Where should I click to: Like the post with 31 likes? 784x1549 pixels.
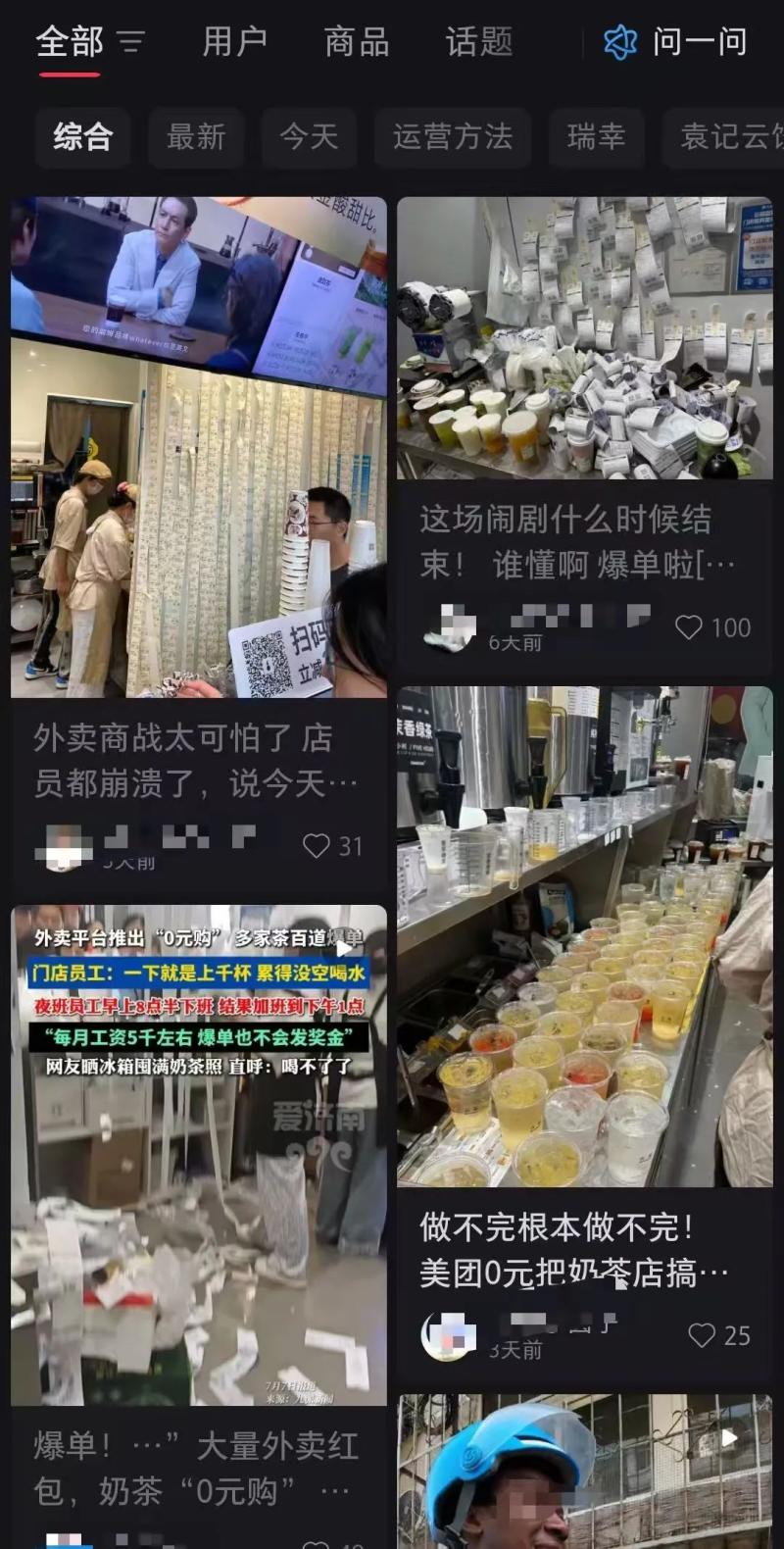[317, 846]
